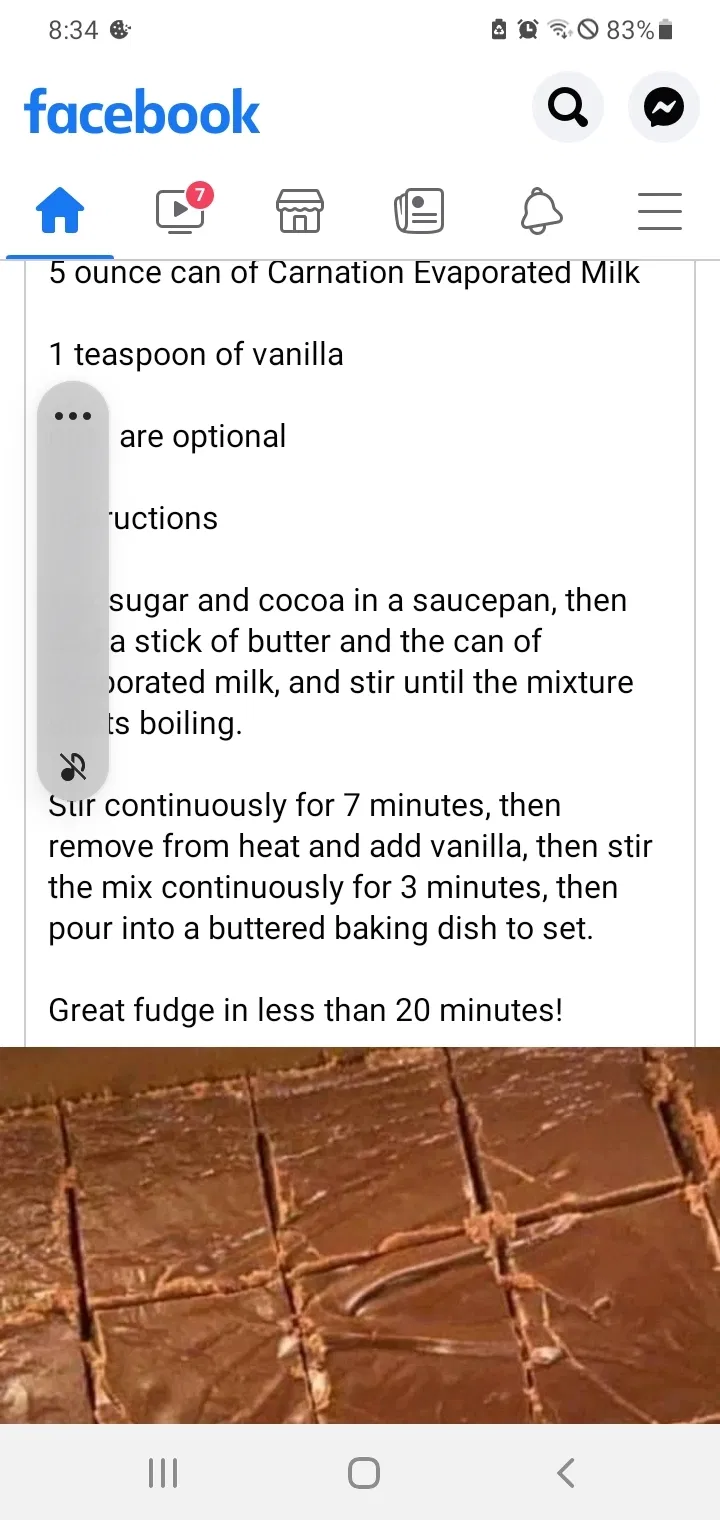Open Messenger chats
720x1520 pixels.
pos(664,107)
